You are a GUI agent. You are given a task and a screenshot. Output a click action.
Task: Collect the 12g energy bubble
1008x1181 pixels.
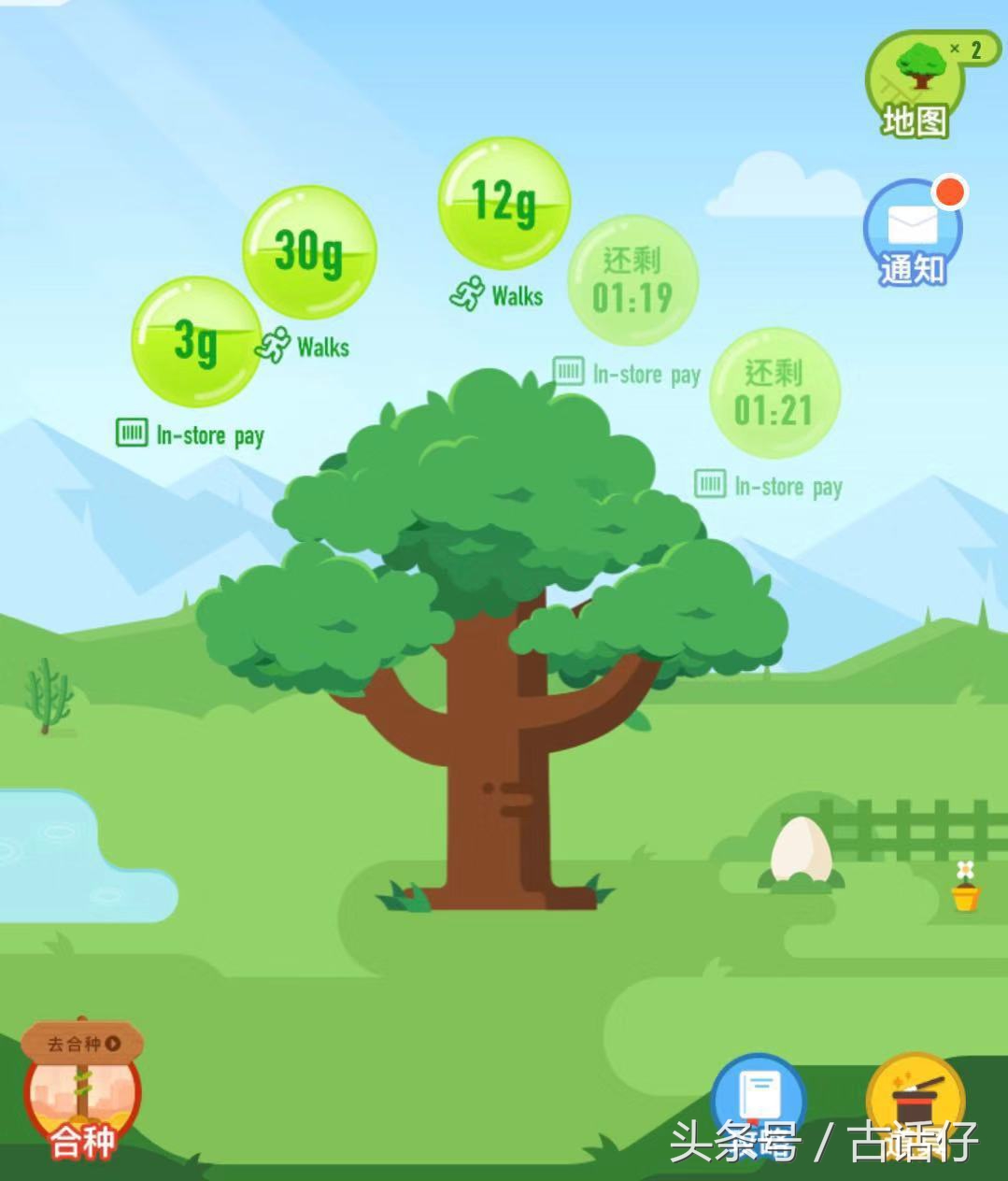pos(504,202)
